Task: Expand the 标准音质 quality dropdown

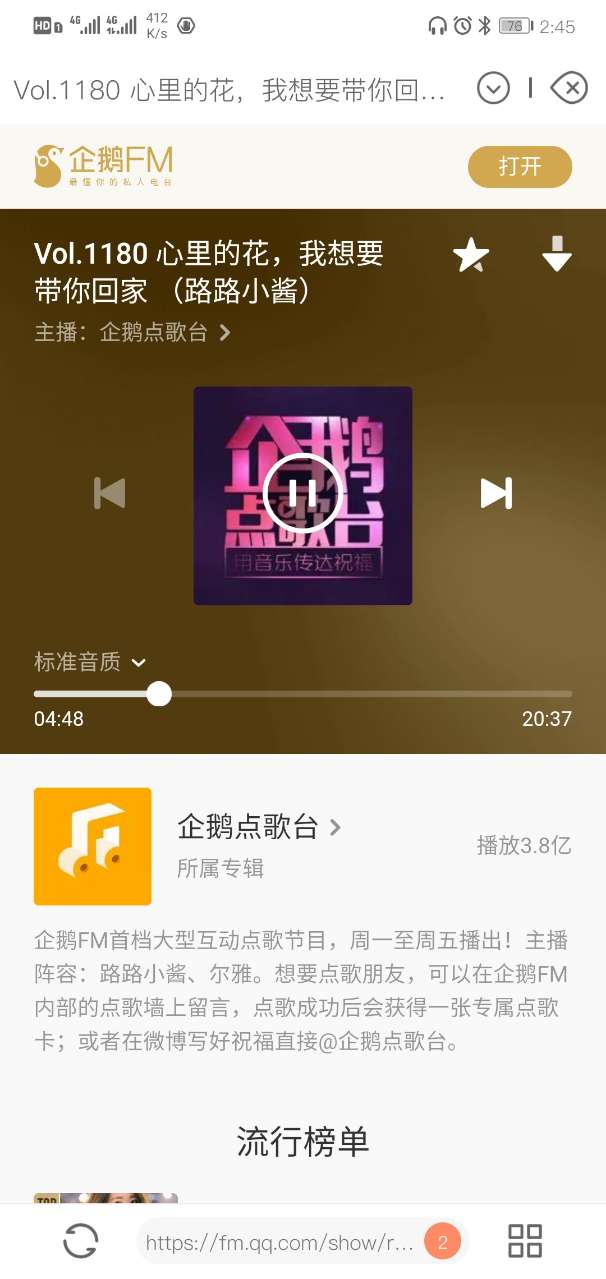Action: [90, 662]
